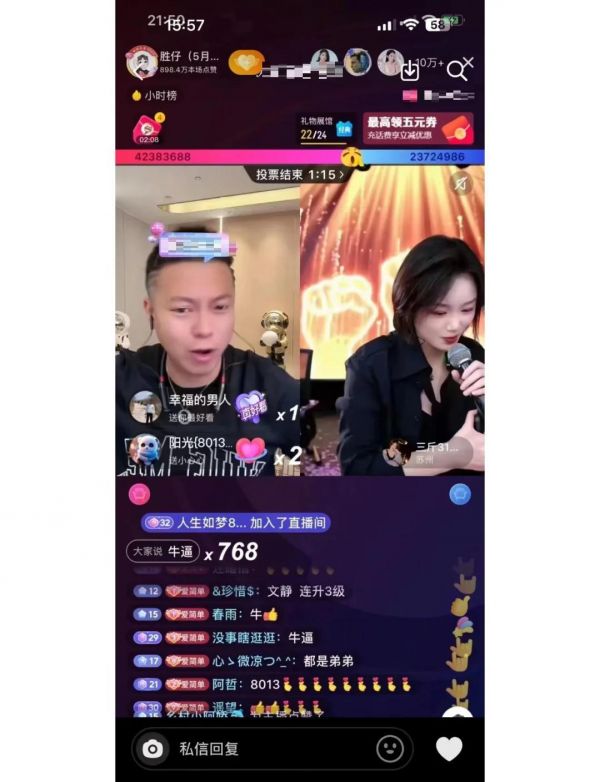Image resolution: width=600 pixels, height=782 pixels.
Task: Open the pink sofa seat icon
Action: [x=140, y=493]
